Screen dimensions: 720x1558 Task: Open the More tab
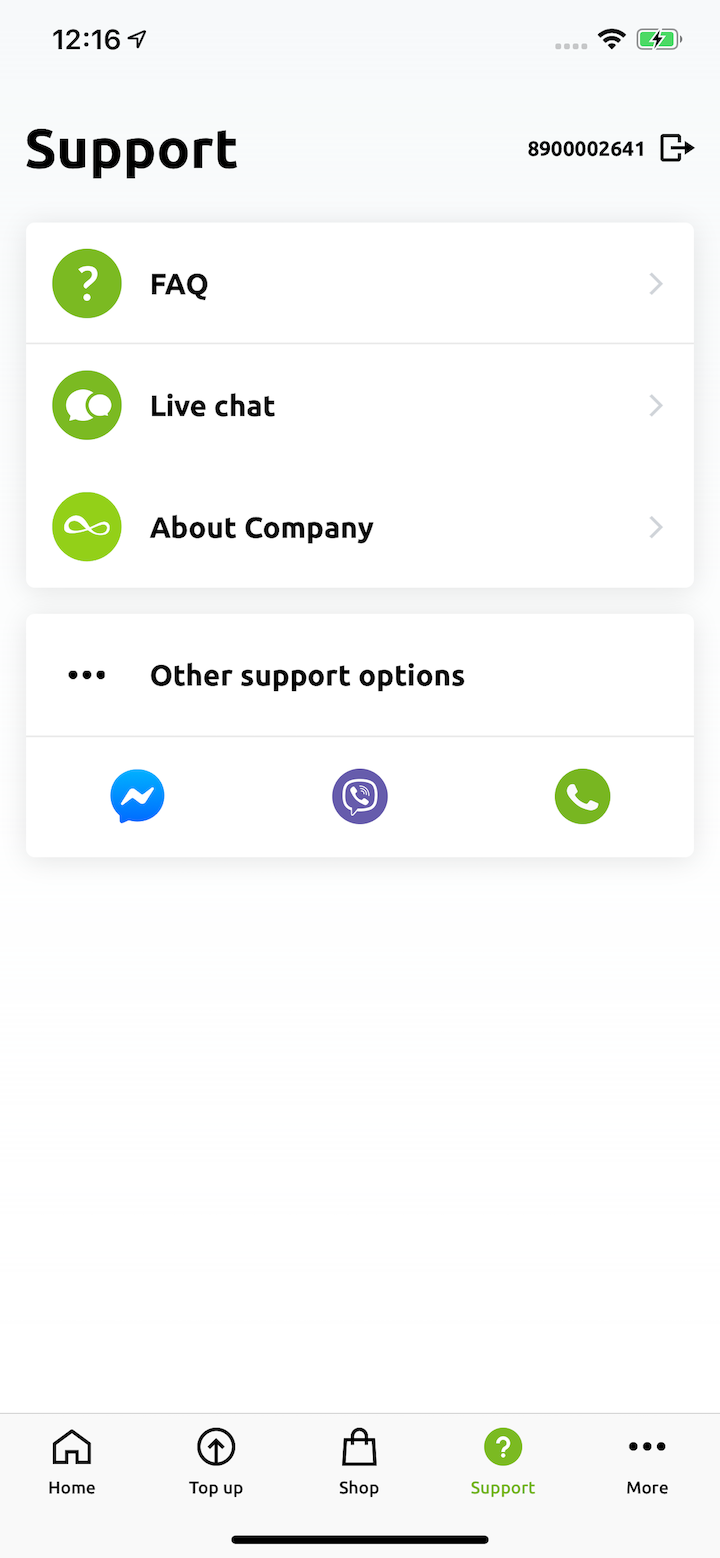pos(647,1462)
